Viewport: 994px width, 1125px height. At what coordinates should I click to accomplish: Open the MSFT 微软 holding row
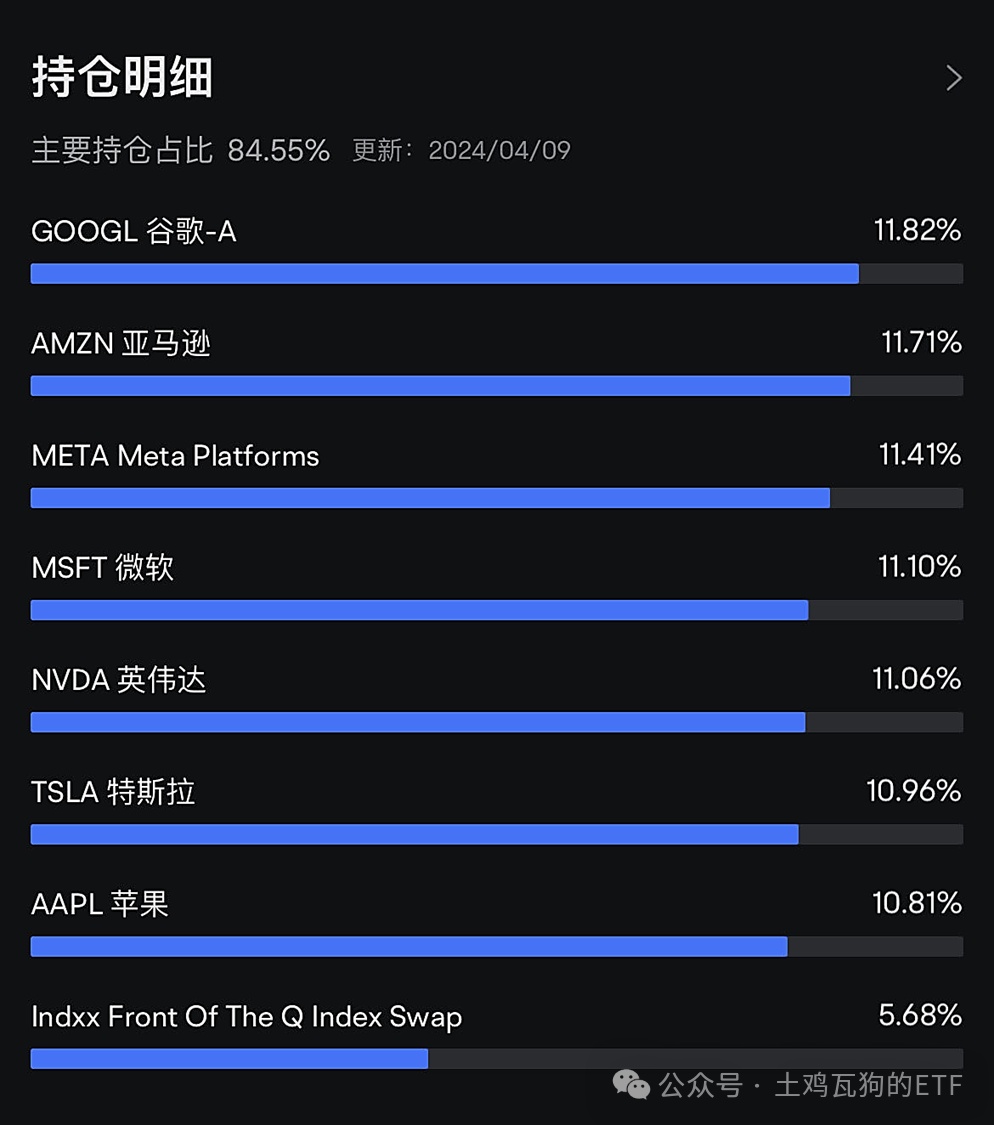pos(103,568)
